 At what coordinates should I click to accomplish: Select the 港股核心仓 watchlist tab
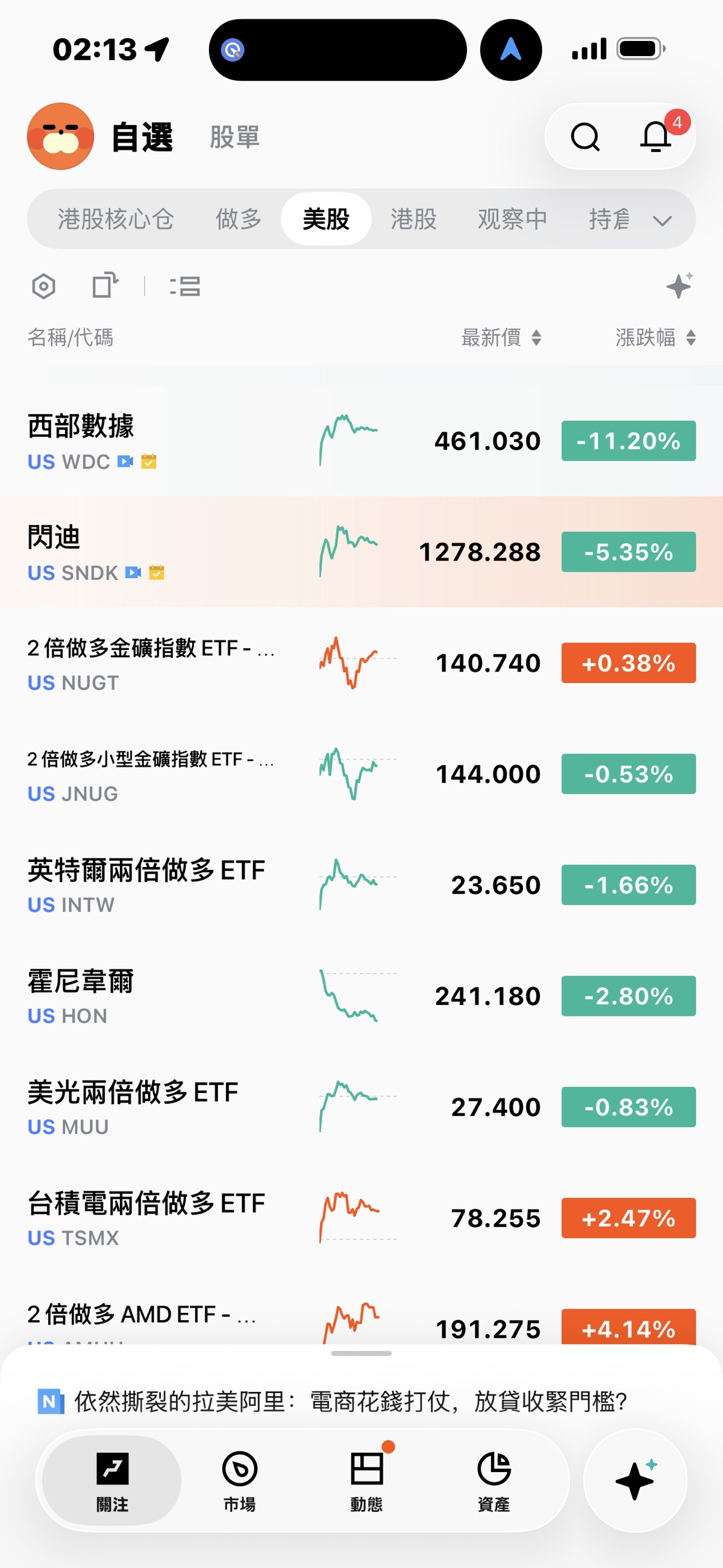pyautogui.click(x=116, y=219)
